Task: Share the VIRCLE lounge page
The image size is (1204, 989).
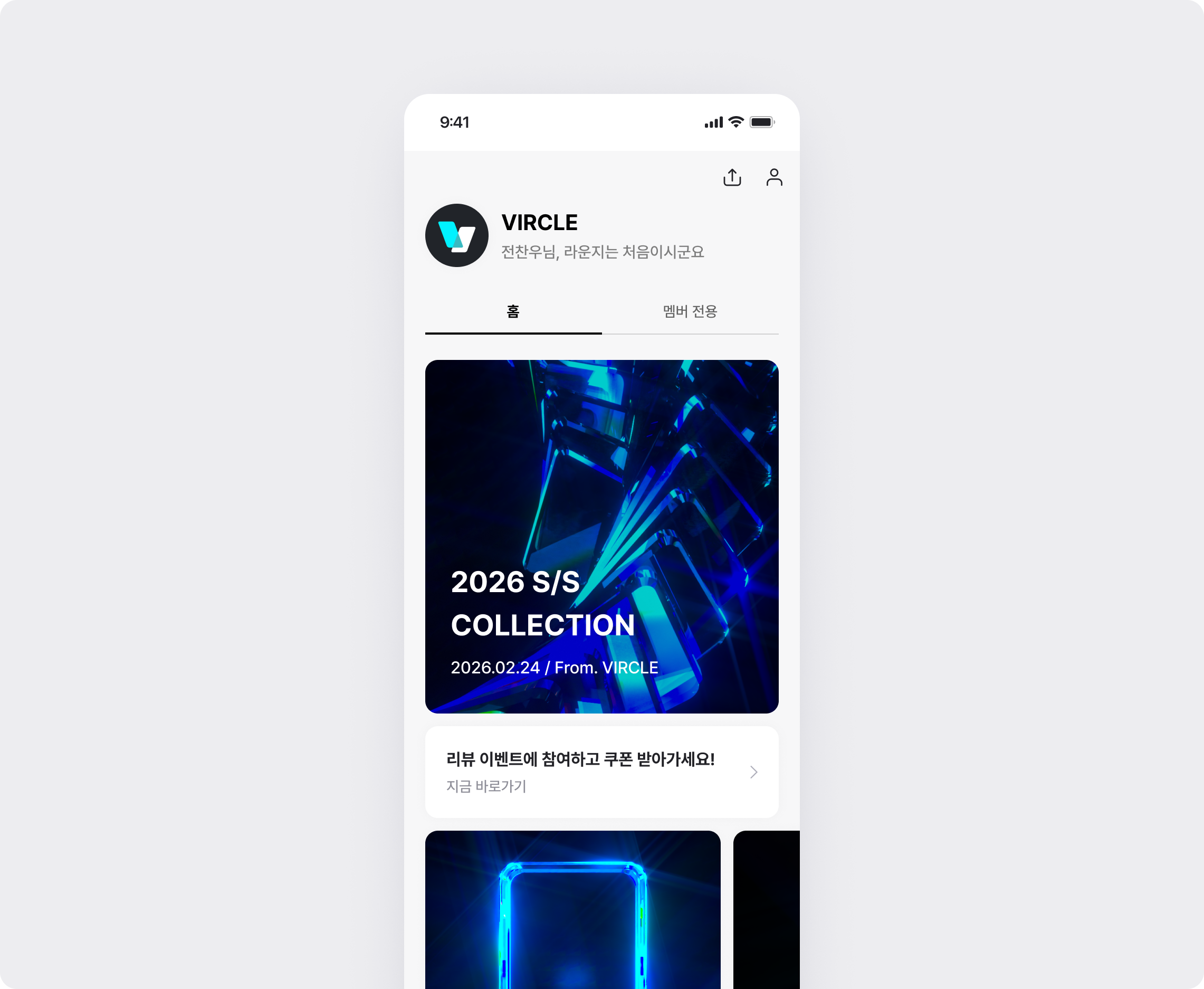Action: pos(732,177)
